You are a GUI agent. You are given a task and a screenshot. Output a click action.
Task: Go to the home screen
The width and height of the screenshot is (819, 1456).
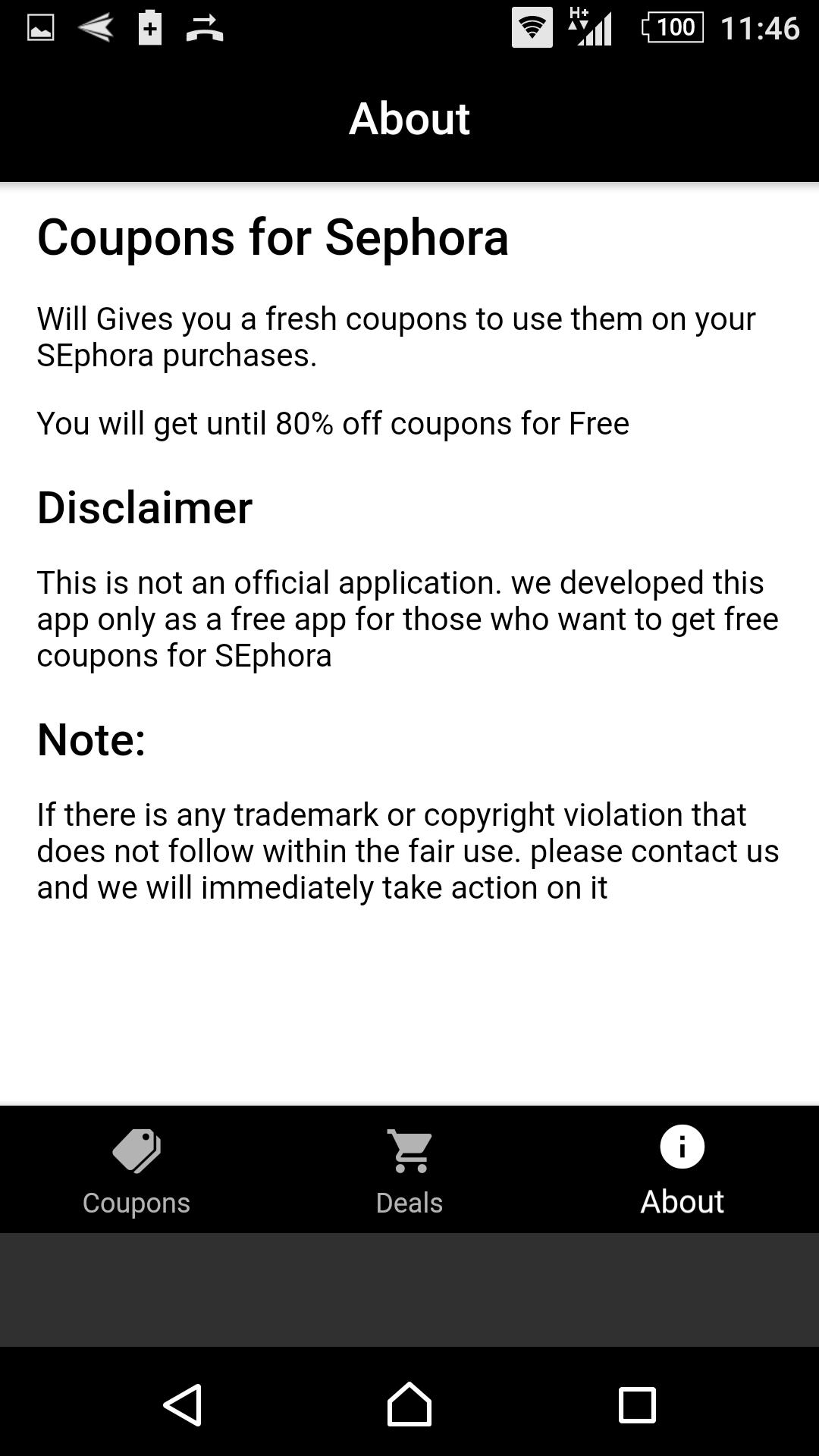click(409, 1404)
